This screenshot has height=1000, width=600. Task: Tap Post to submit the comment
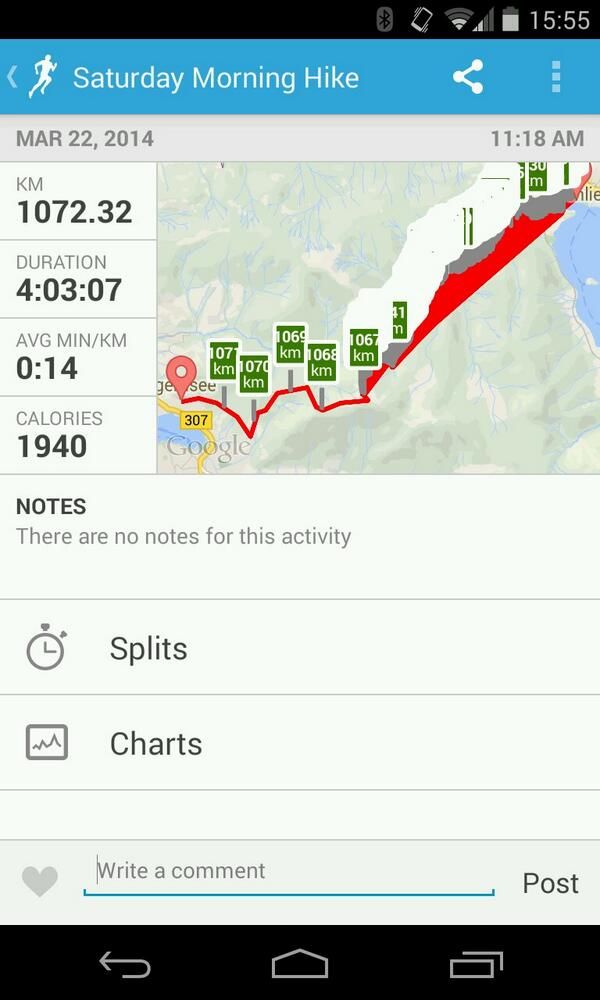(x=550, y=883)
